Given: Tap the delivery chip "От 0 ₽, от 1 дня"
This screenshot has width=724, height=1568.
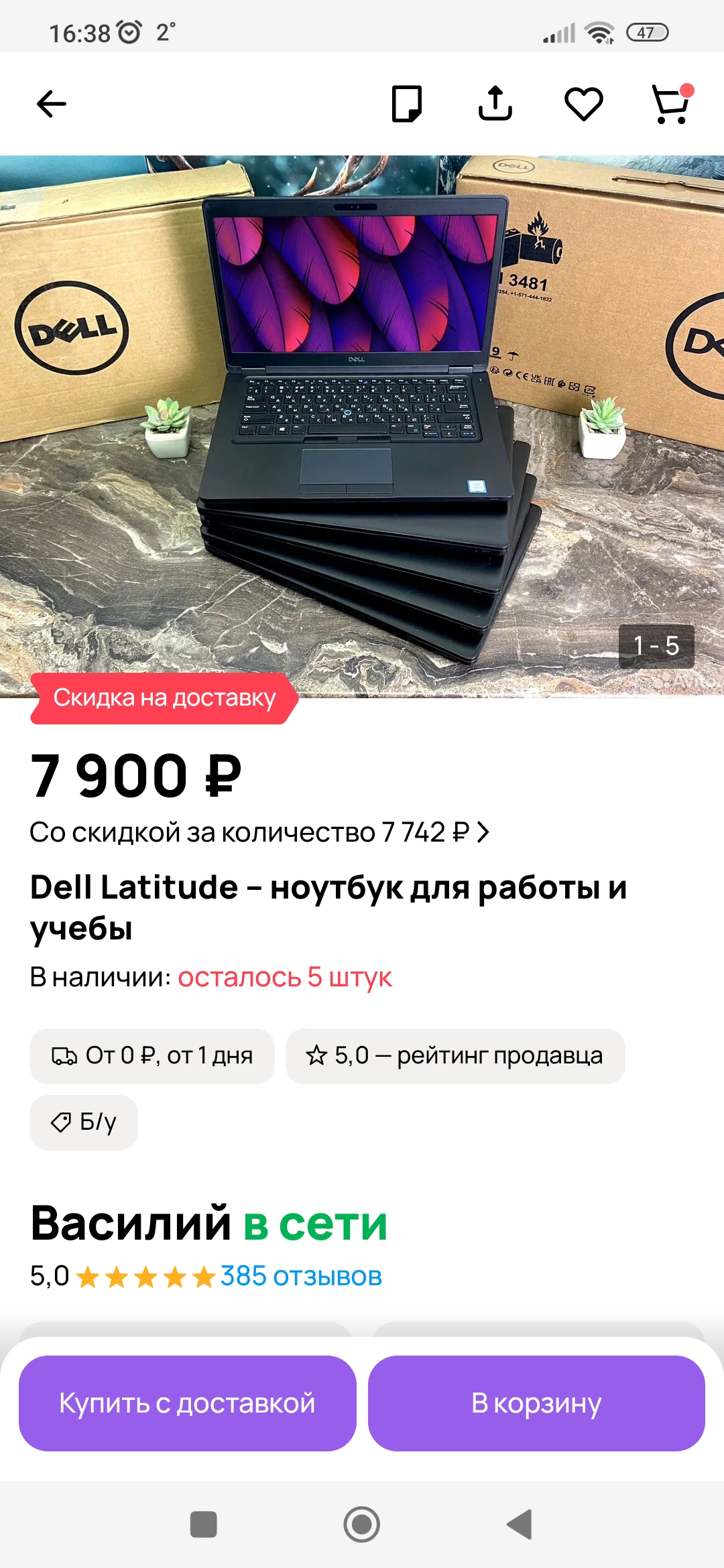Looking at the screenshot, I should tap(152, 1056).
